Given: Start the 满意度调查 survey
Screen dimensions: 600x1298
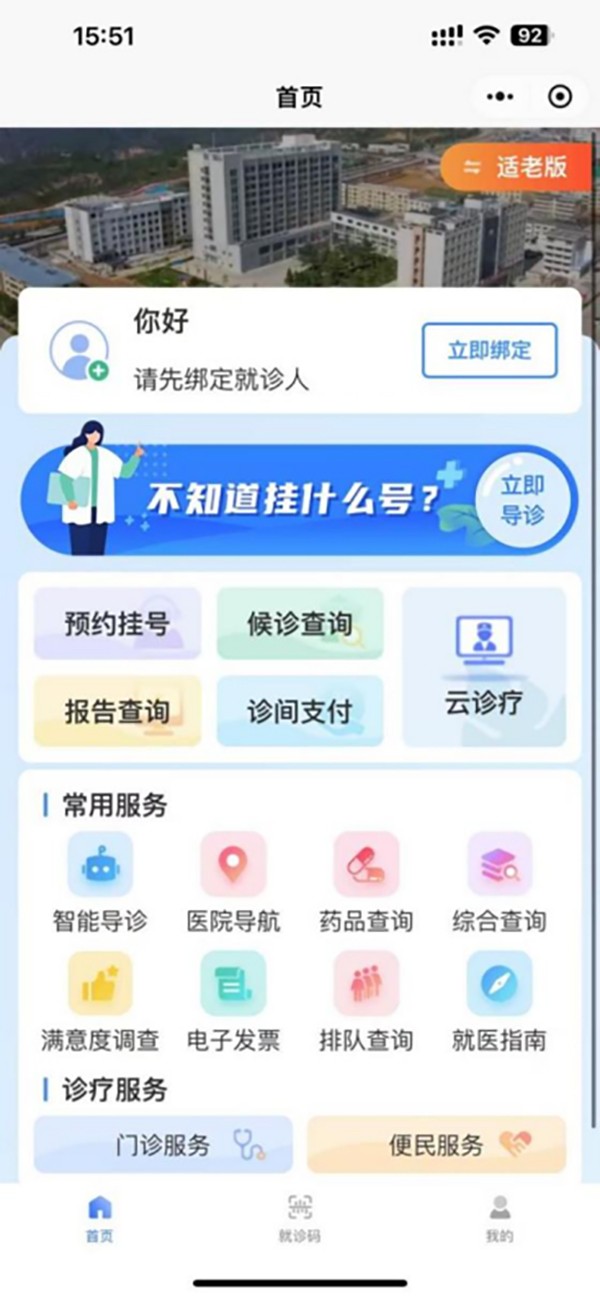Looking at the screenshot, I should pyautogui.click(x=100, y=1002).
